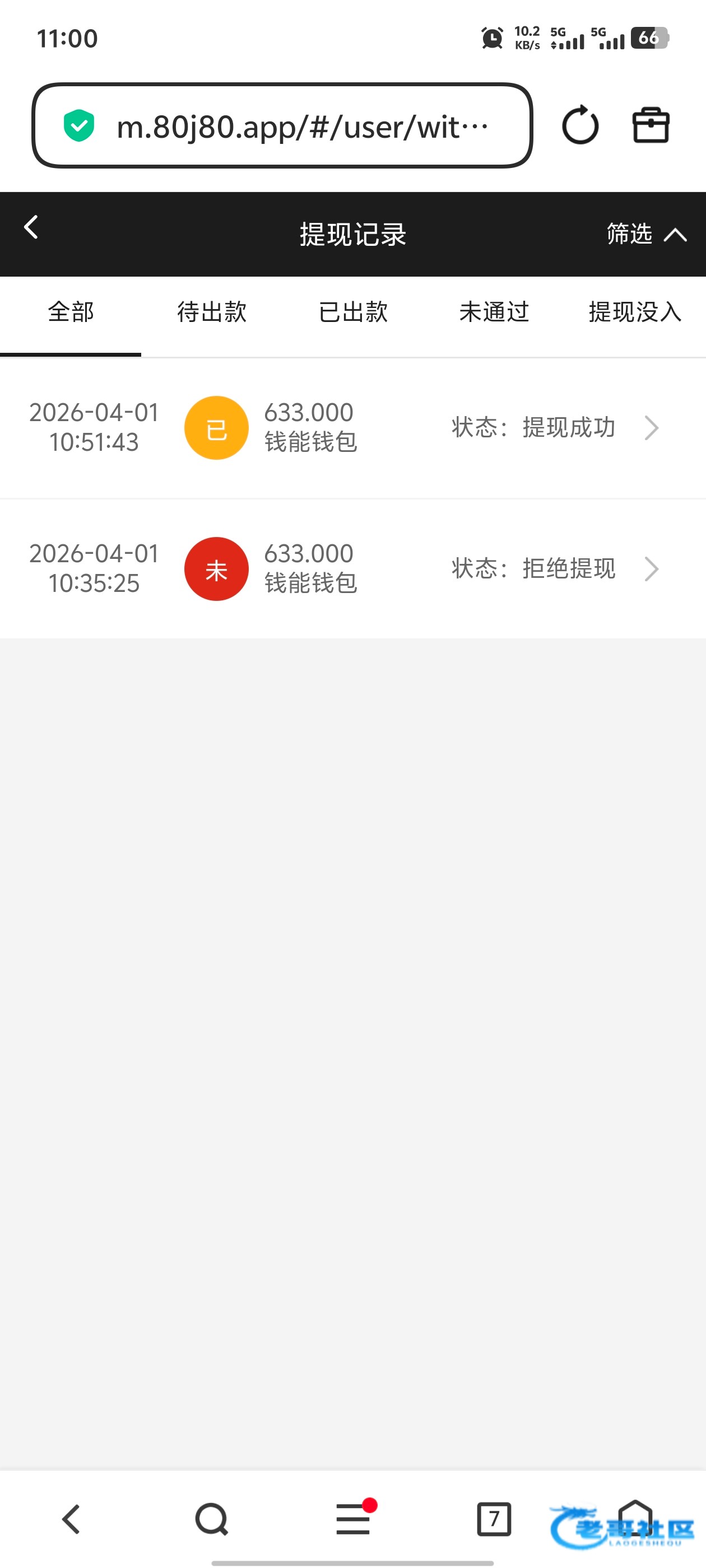Open the browser menu with red dot
Screen dimensions: 706x1568
(354, 1518)
